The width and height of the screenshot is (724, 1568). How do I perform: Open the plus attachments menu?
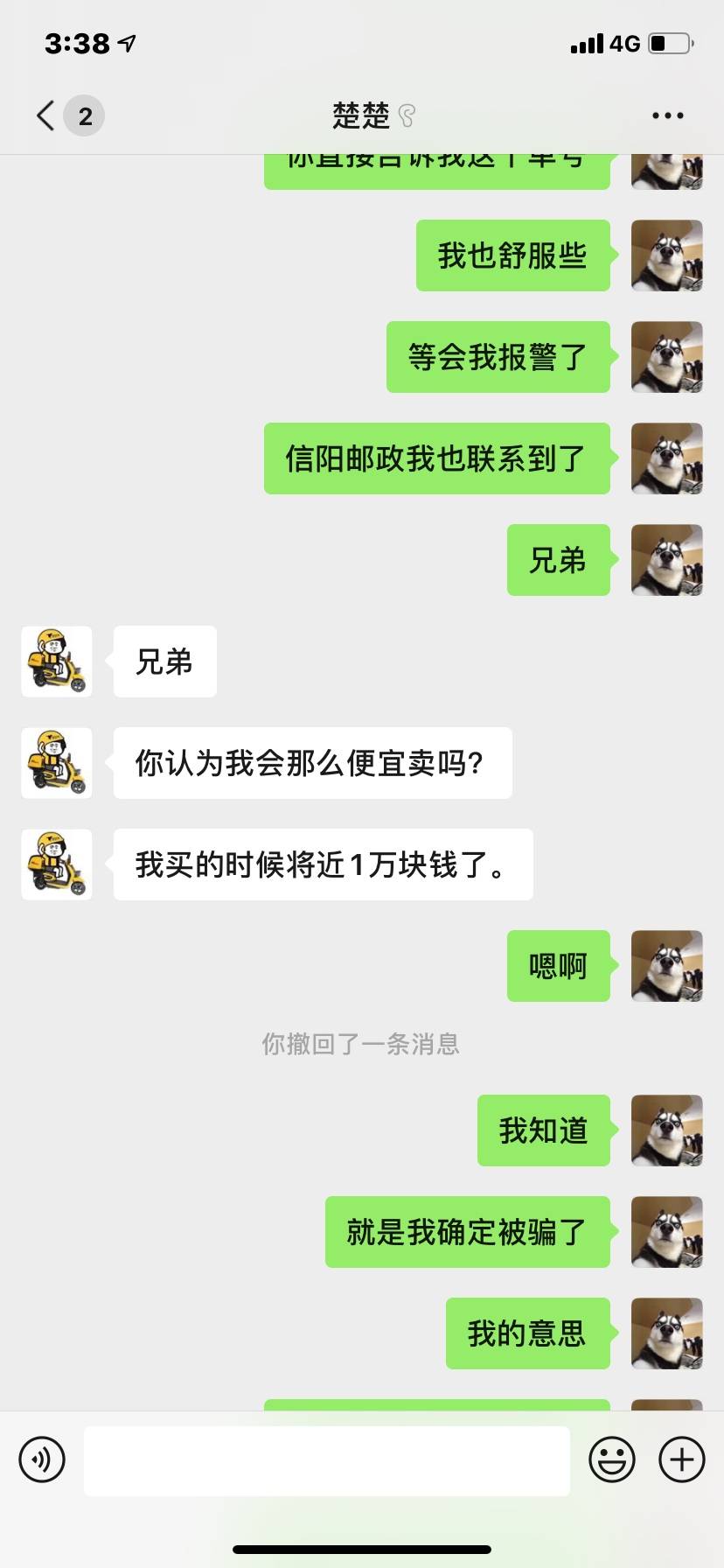[681, 1459]
